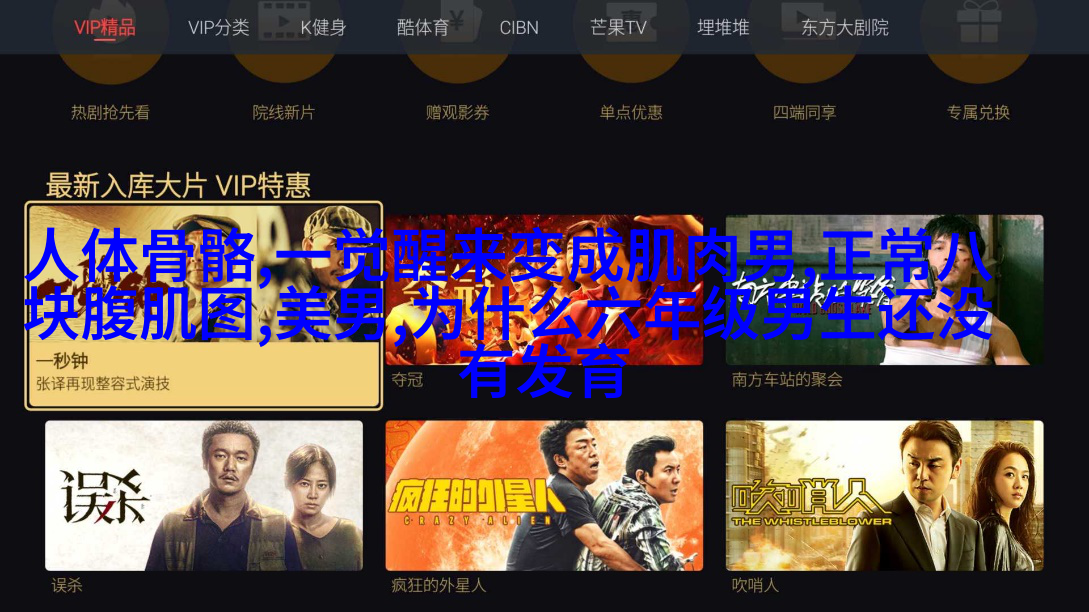The width and height of the screenshot is (1089, 612).
Task: Play 南方车站的聚会 movie card
Action: (x=884, y=290)
